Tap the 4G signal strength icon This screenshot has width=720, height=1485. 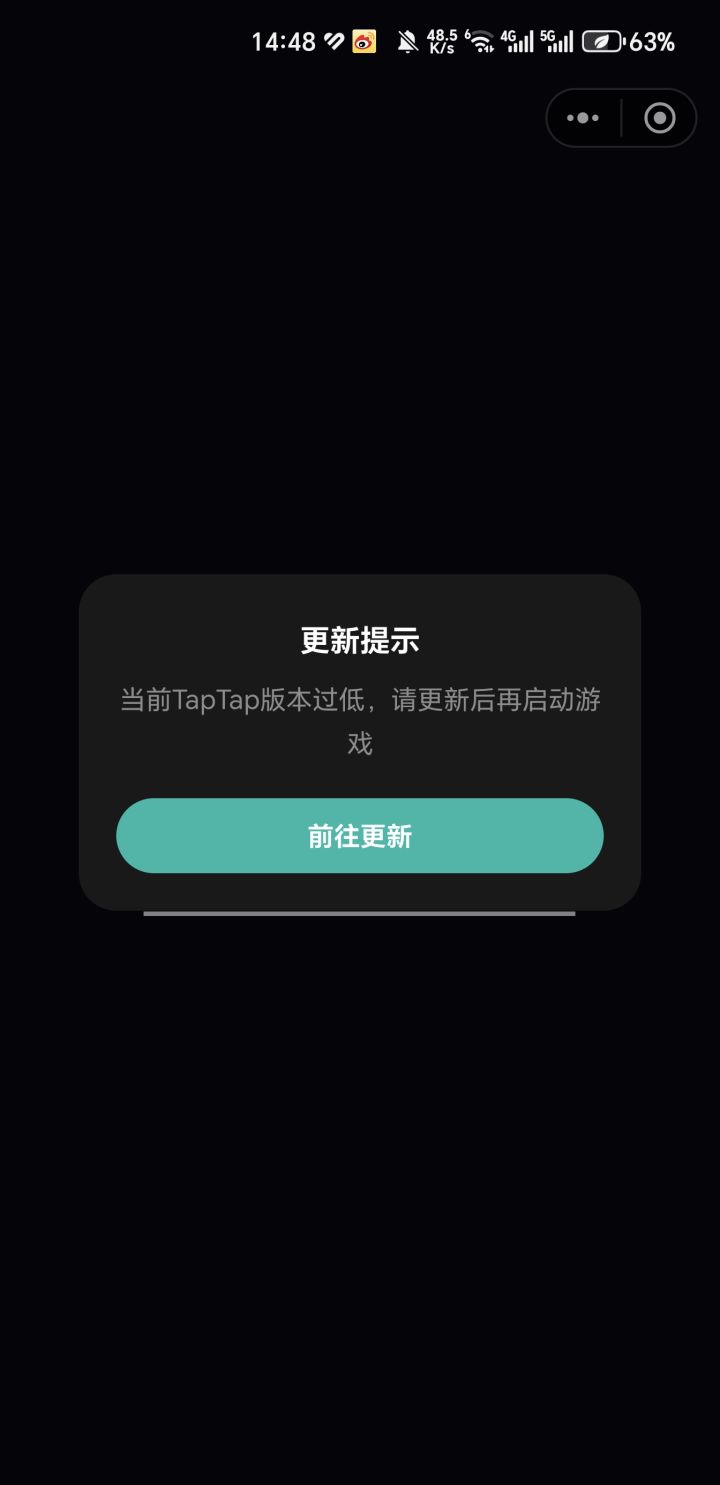click(x=522, y=41)
